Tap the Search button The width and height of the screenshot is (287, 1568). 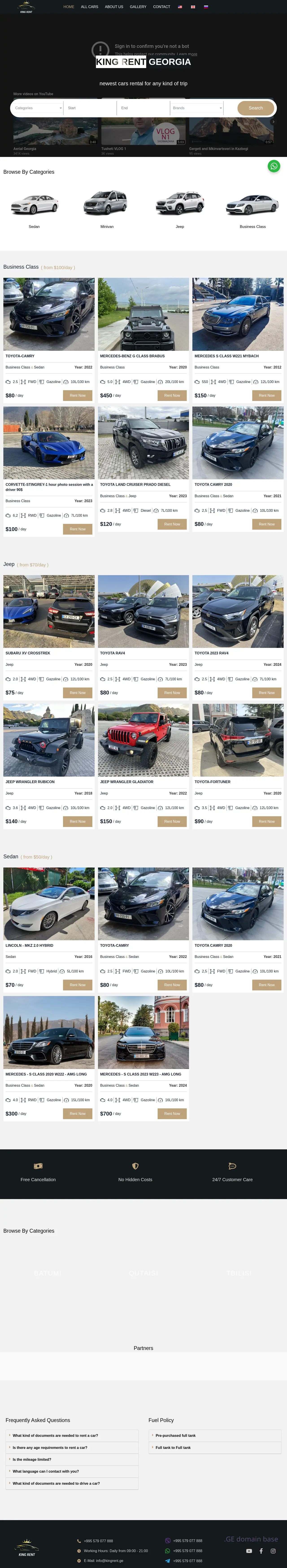(255, 108)
